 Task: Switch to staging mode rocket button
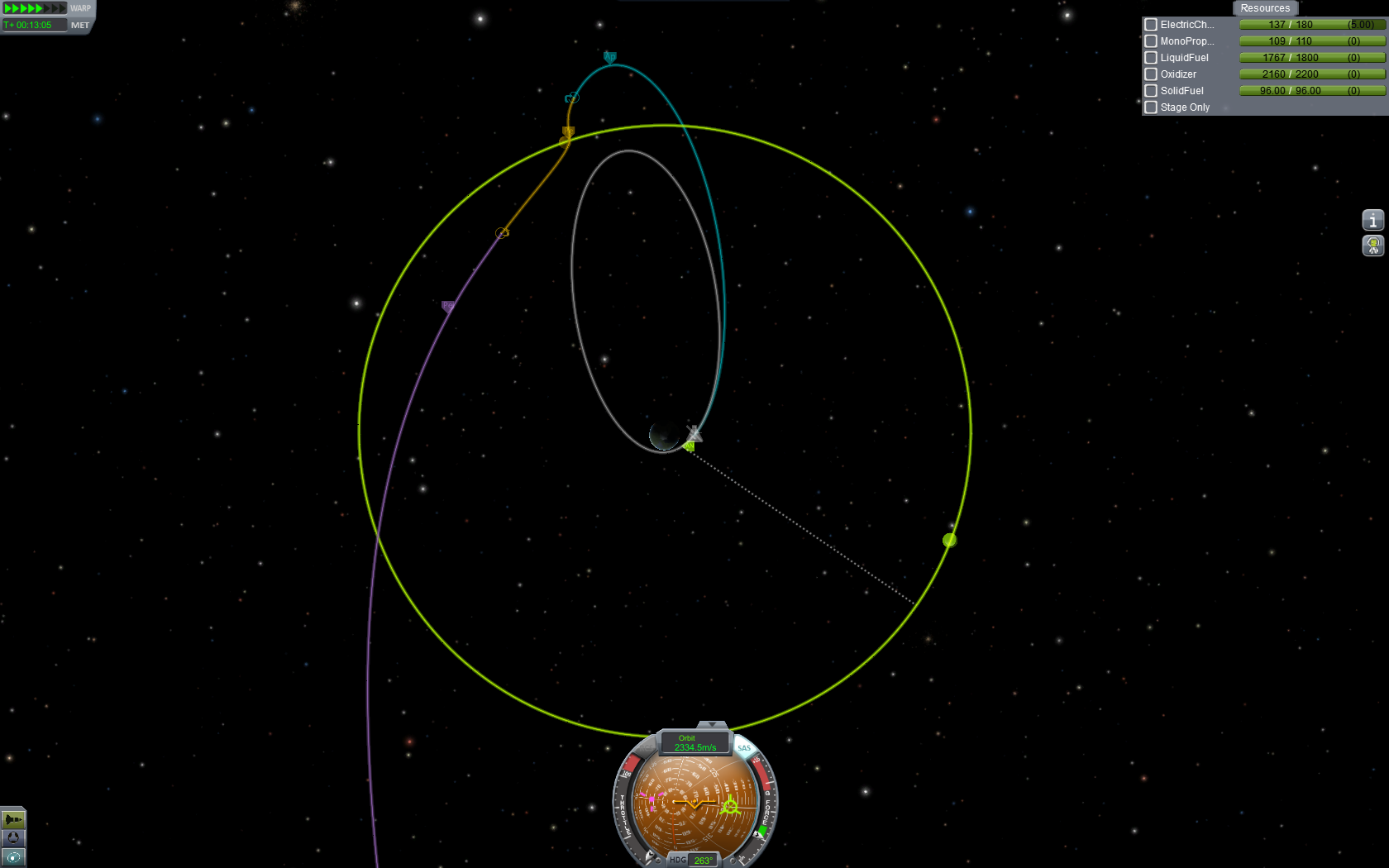click(13, 819)
